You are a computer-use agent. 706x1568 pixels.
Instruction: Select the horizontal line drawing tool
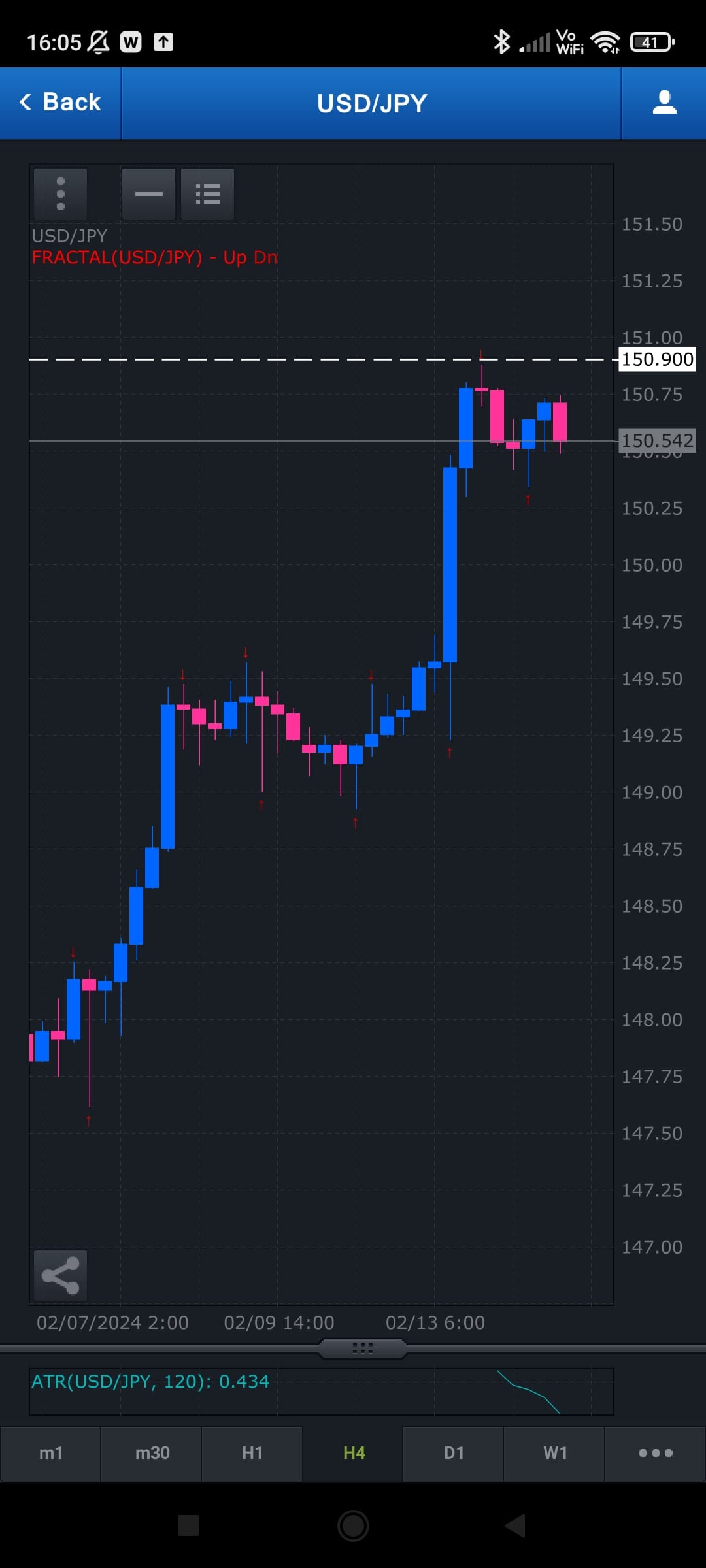coord(148,194)
